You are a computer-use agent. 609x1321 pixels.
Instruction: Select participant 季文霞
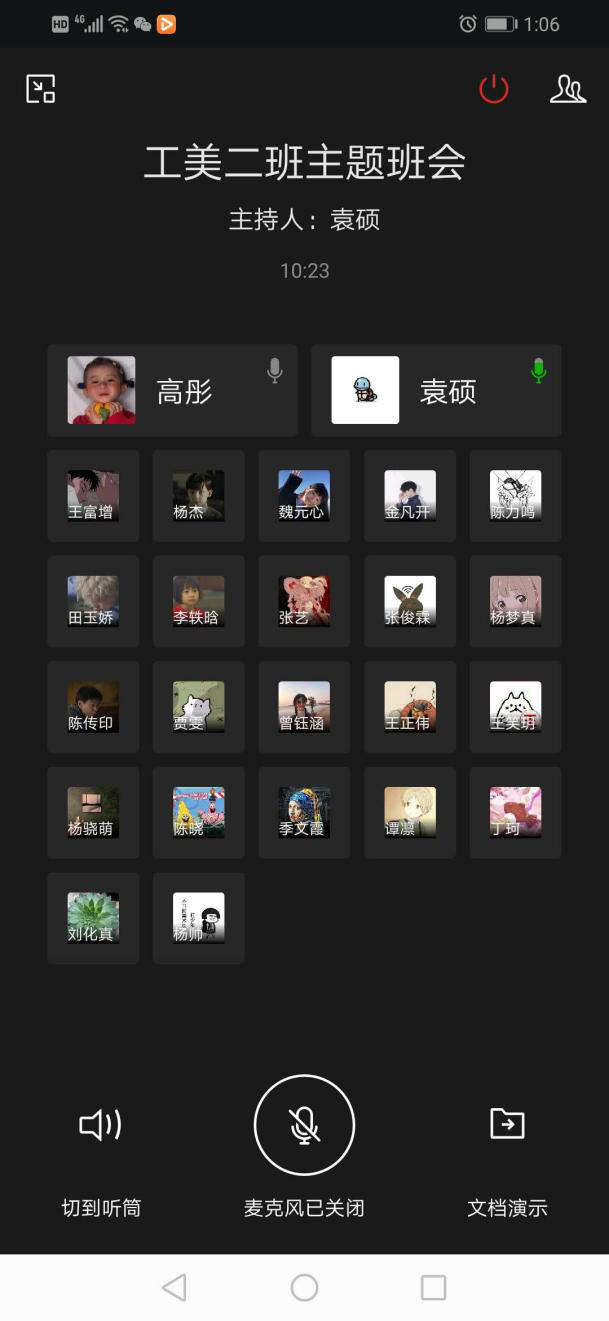(x=304, y=812)
